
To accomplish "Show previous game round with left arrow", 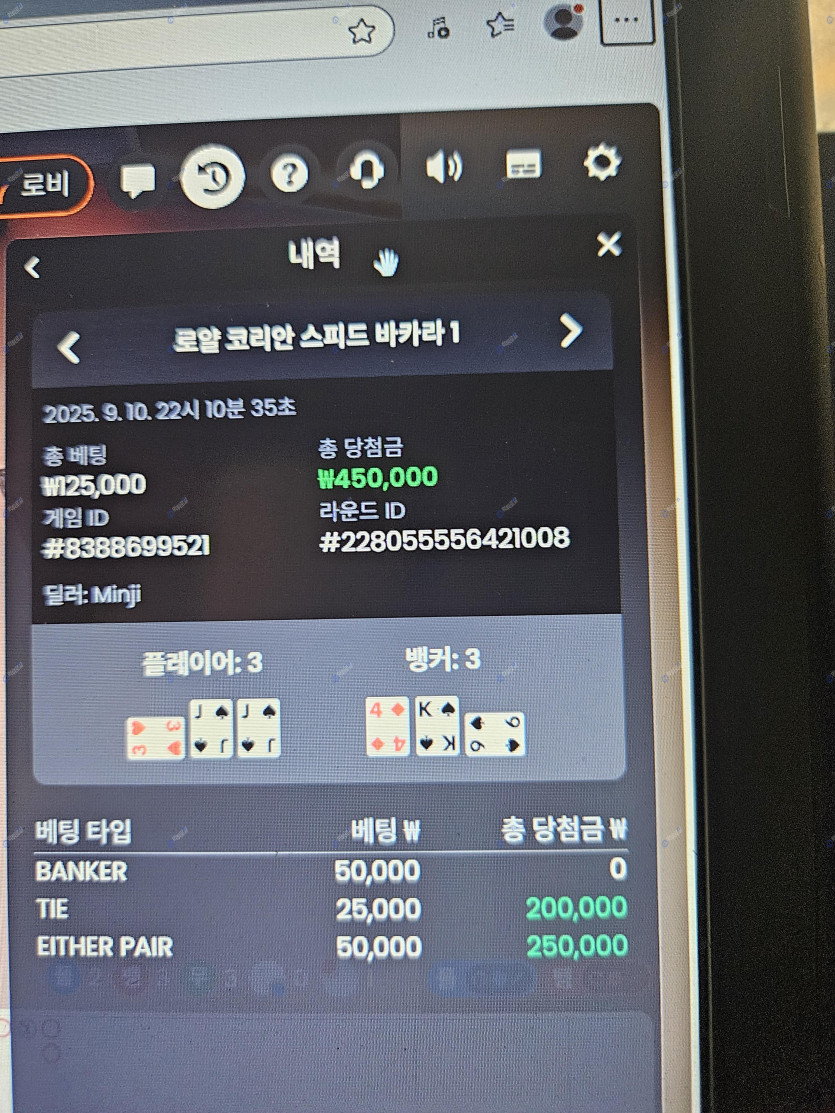I will tap(68, 347).
